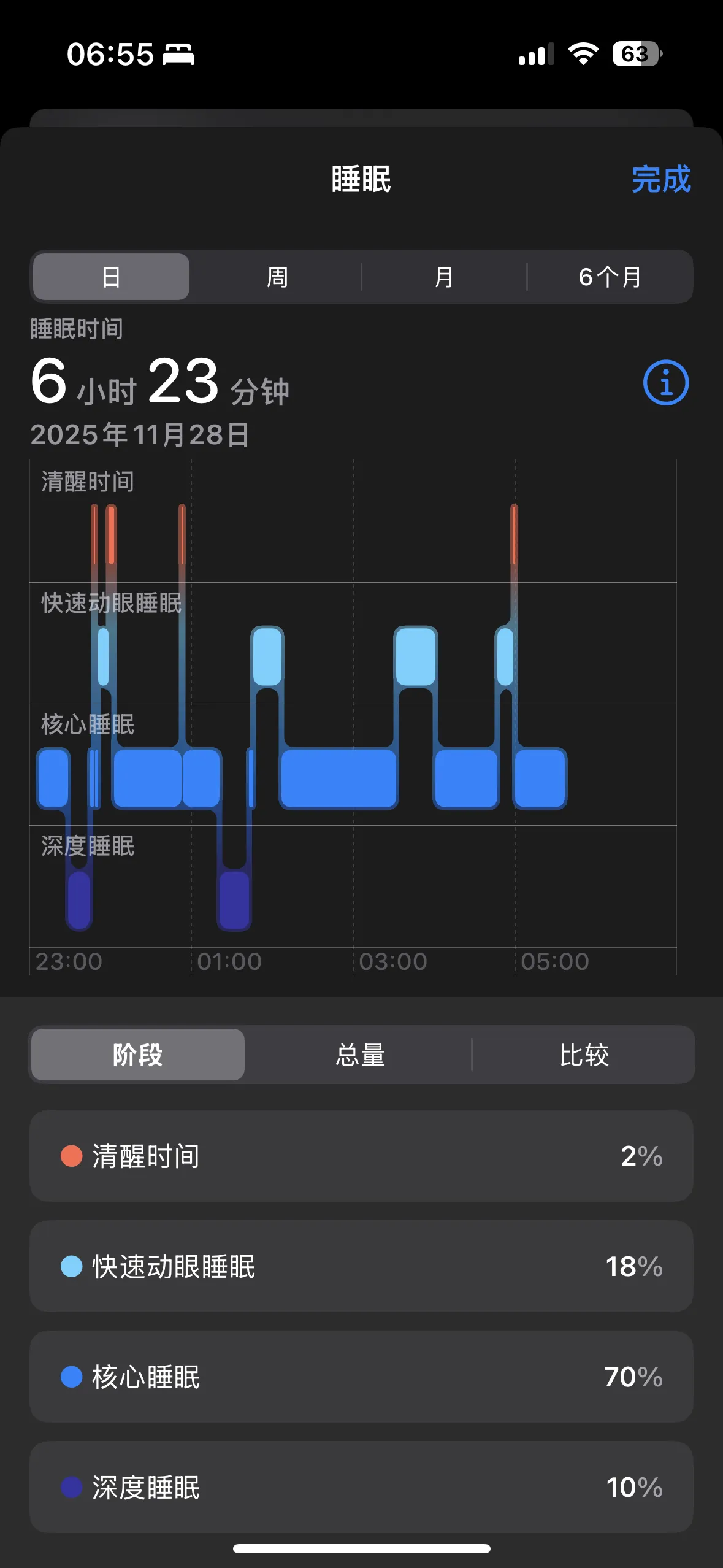Highlight the 快速动眼睡眠 stage row
723x1568 pixels.
point(361,1266)
